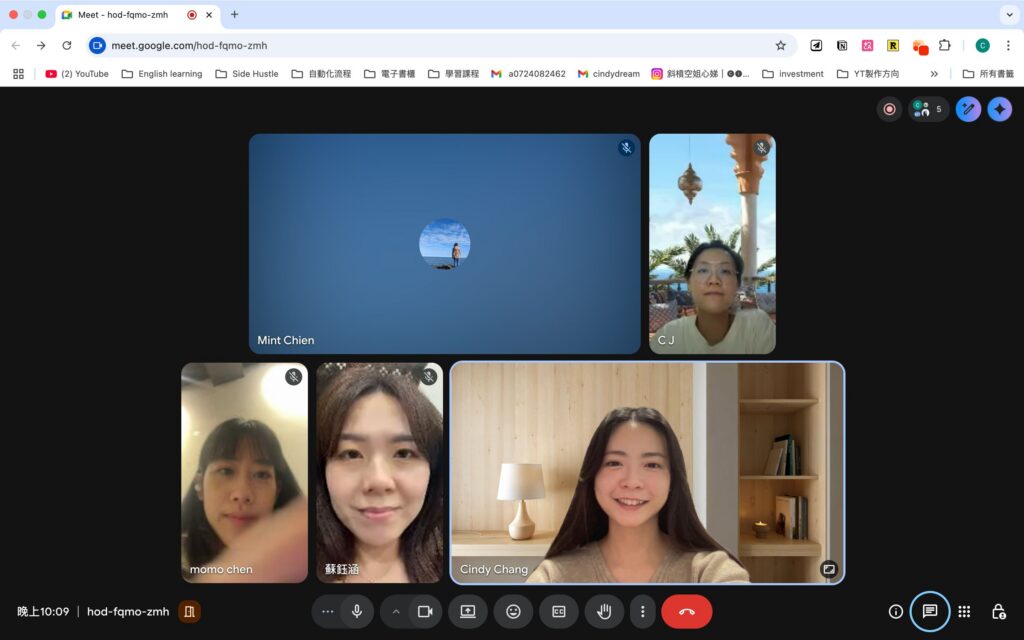Mute the microphone
Screen dimensions: 1024x640
pos(356,611)
